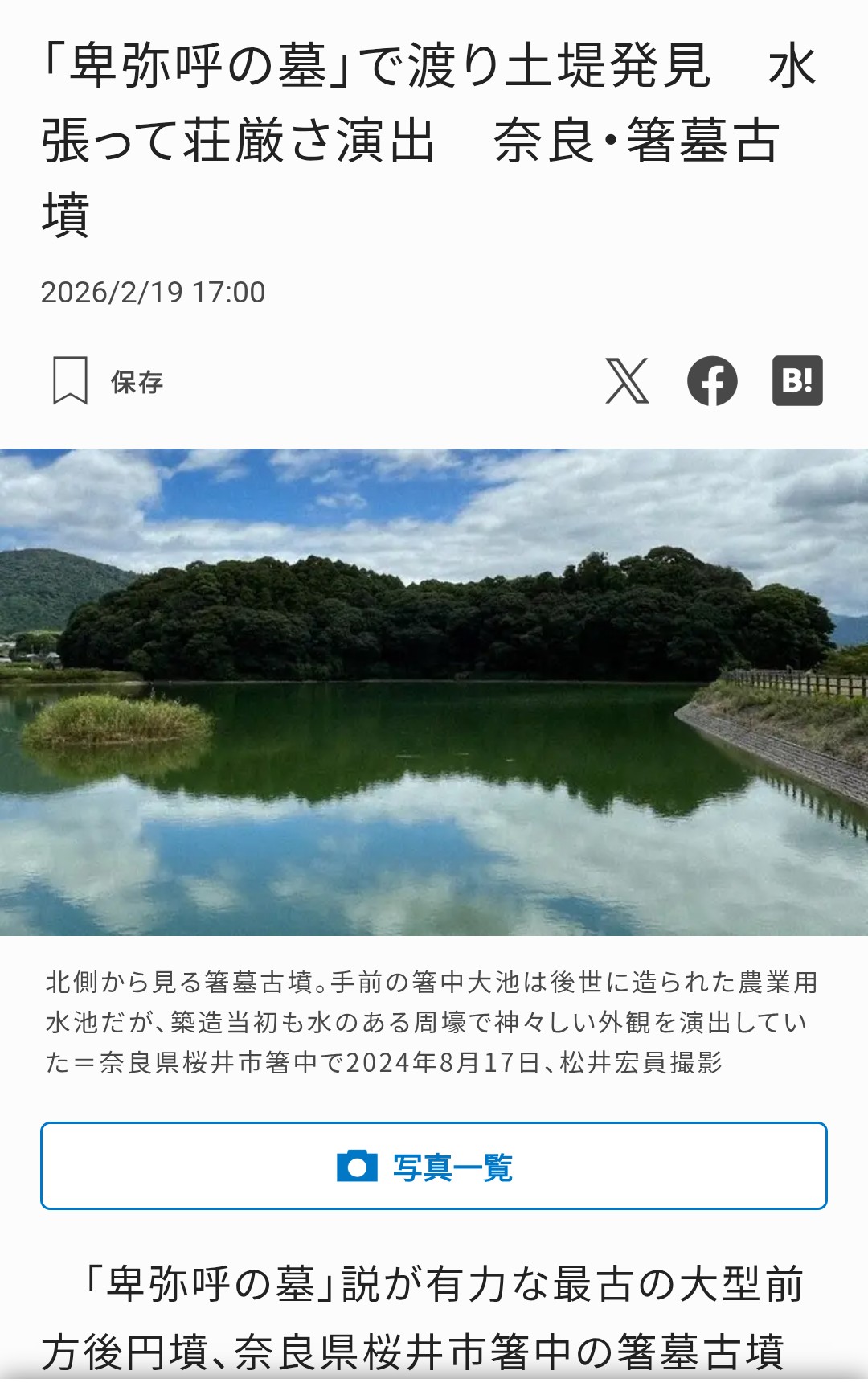Image resolution: width=868 pixels, height=1387 pixels.
Task: Open the 写真一覧 photo list
Action: [434, 1166]
